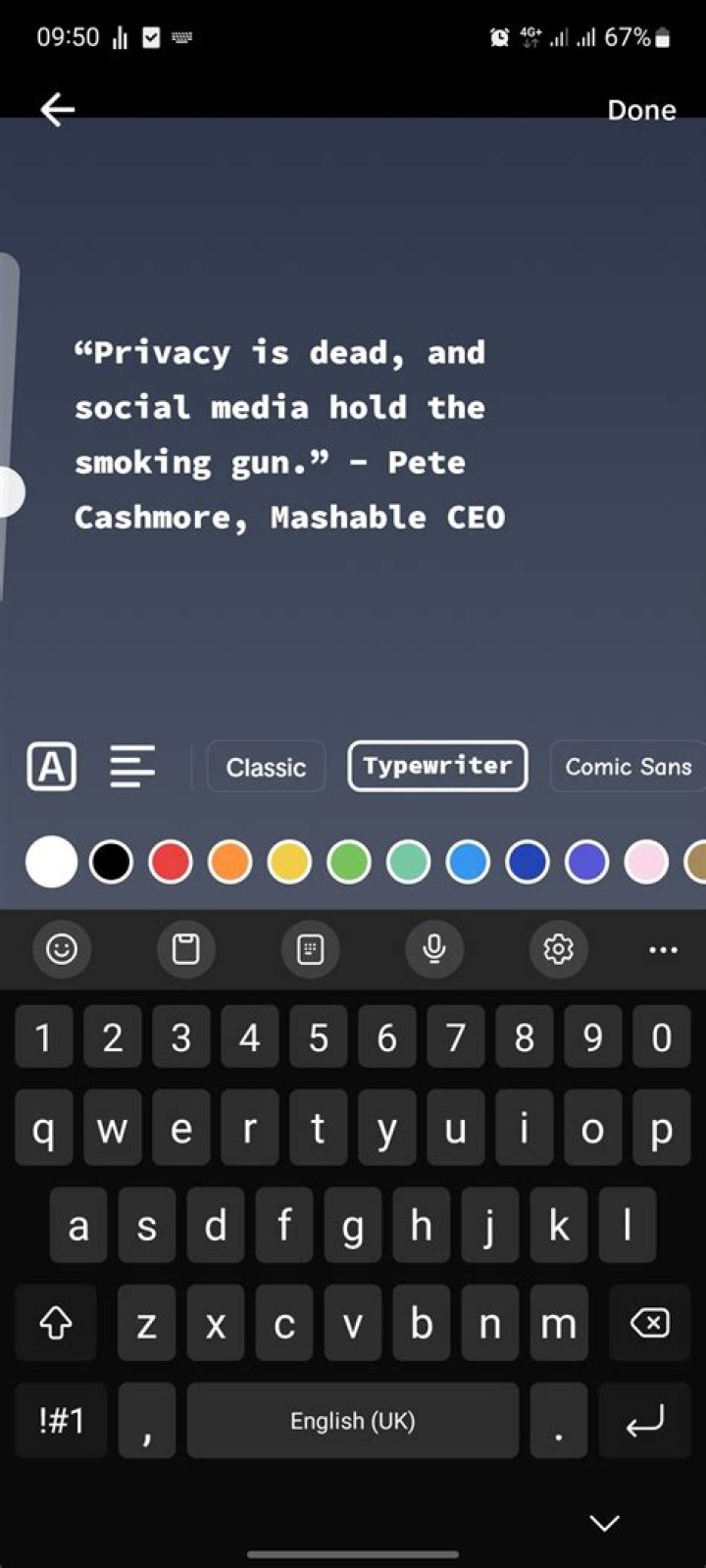Apply the pink color swatch

pos(646,863)
